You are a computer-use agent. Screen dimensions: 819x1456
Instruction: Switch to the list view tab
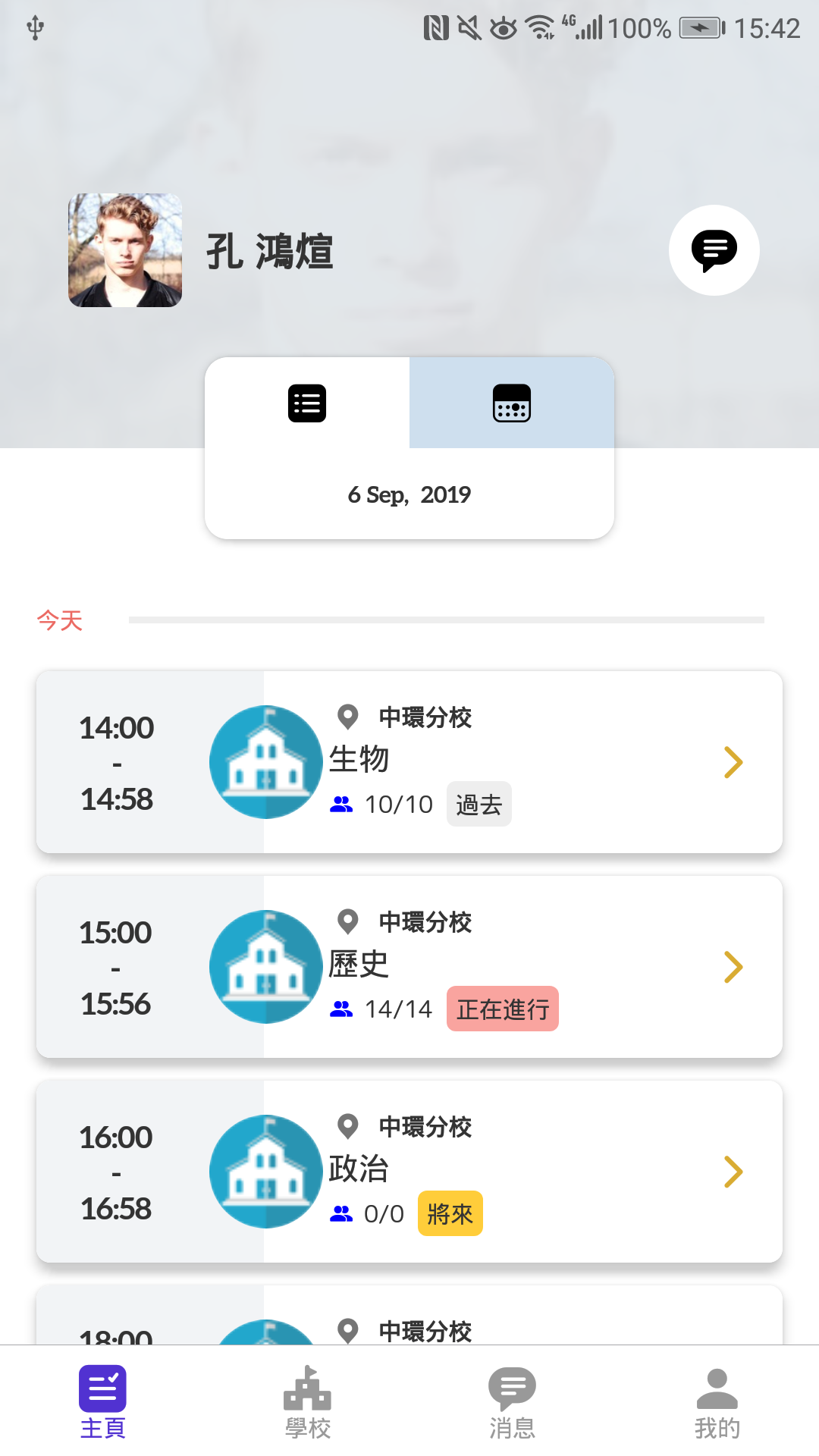click(307, 403)
